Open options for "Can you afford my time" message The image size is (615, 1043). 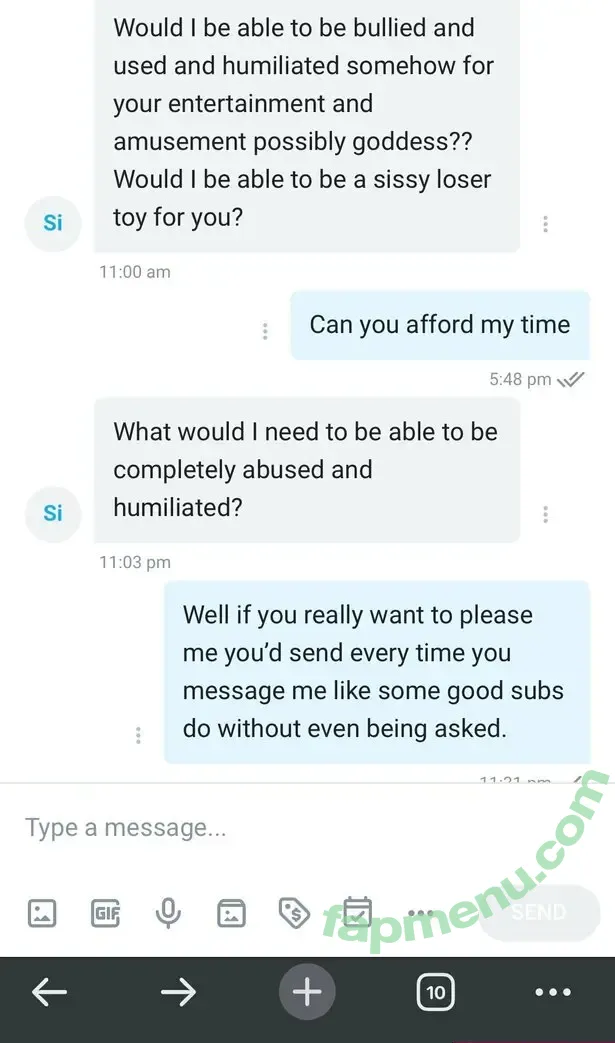point(265,331)
